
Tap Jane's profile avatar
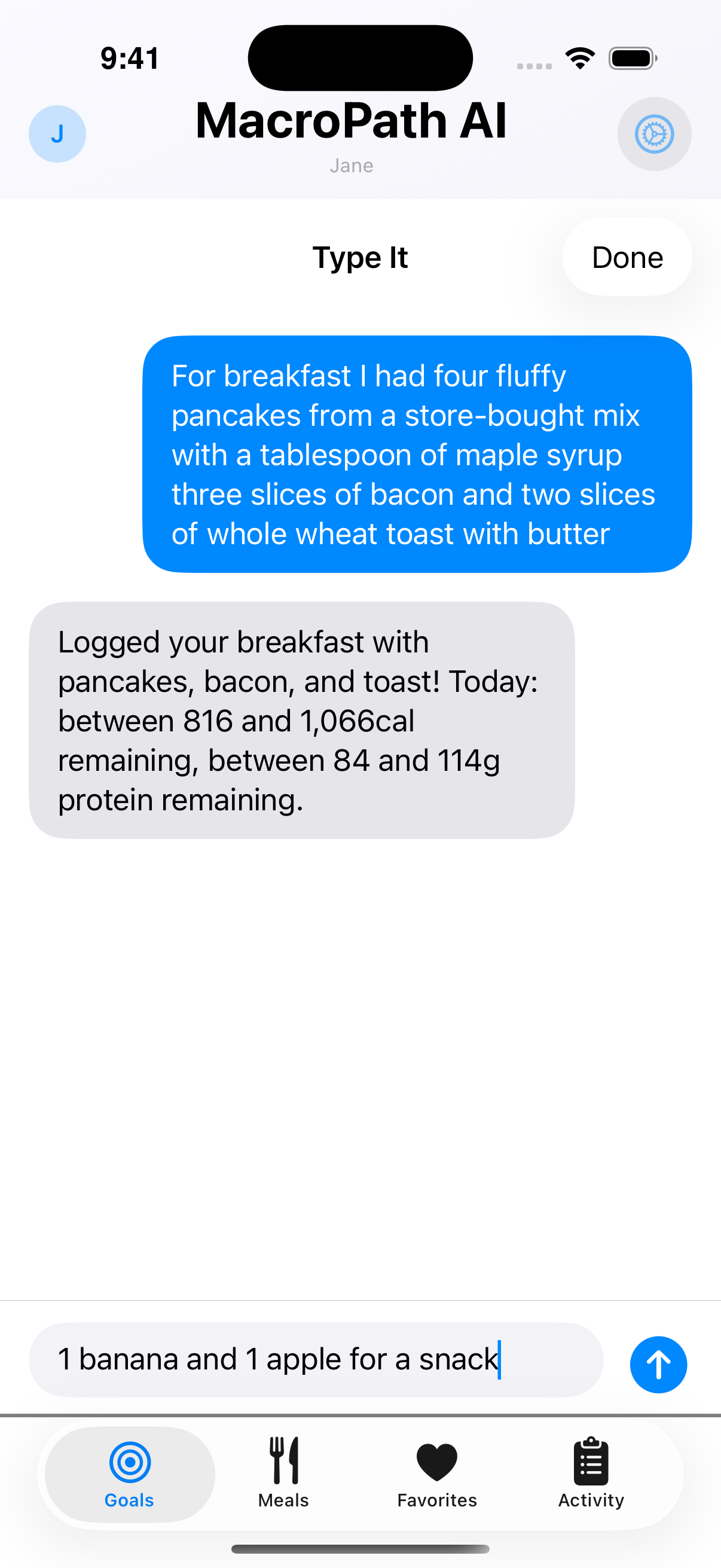[x=57, y=134]
